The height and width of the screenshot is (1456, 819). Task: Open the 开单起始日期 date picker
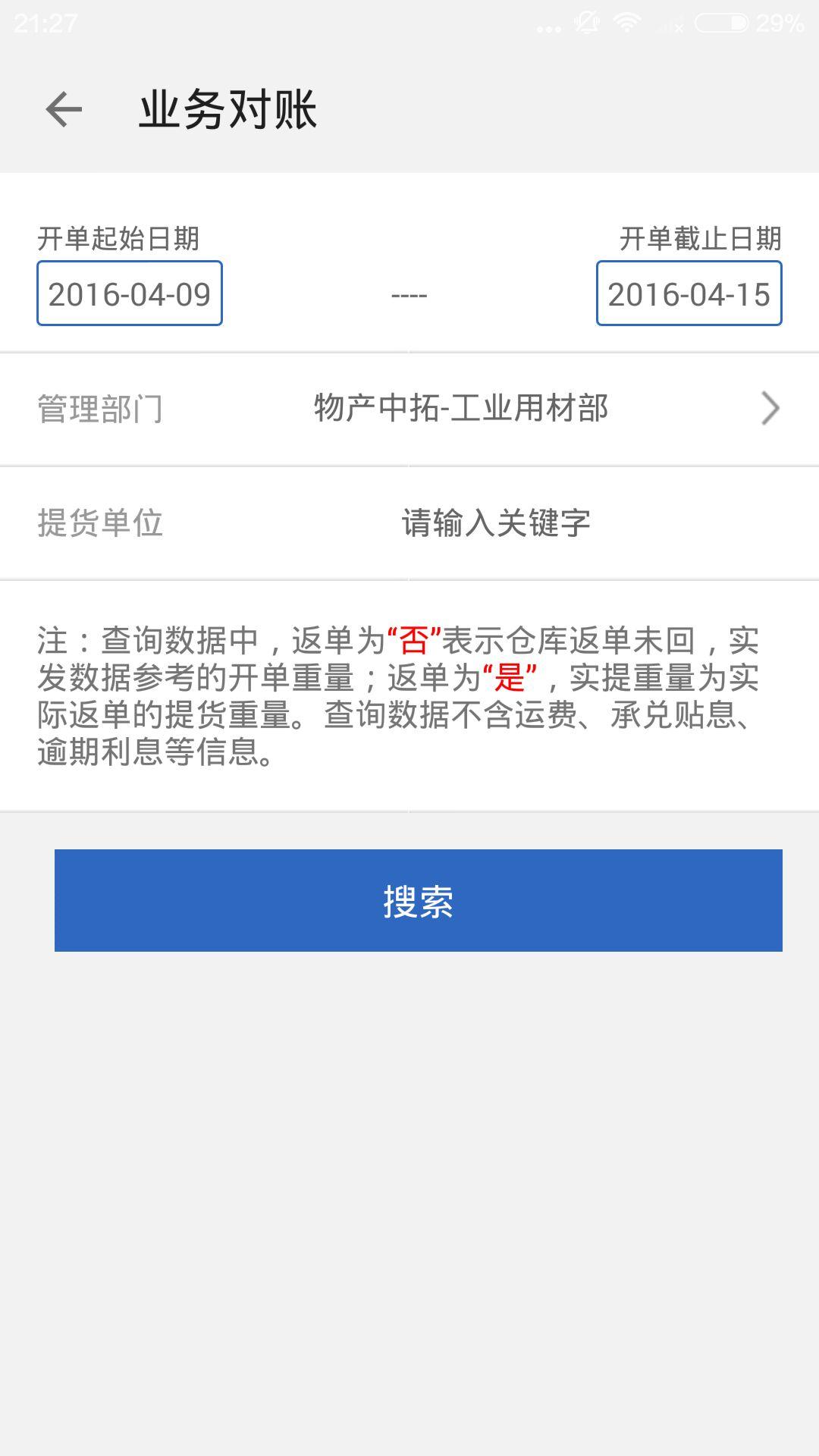pos(130,294)
